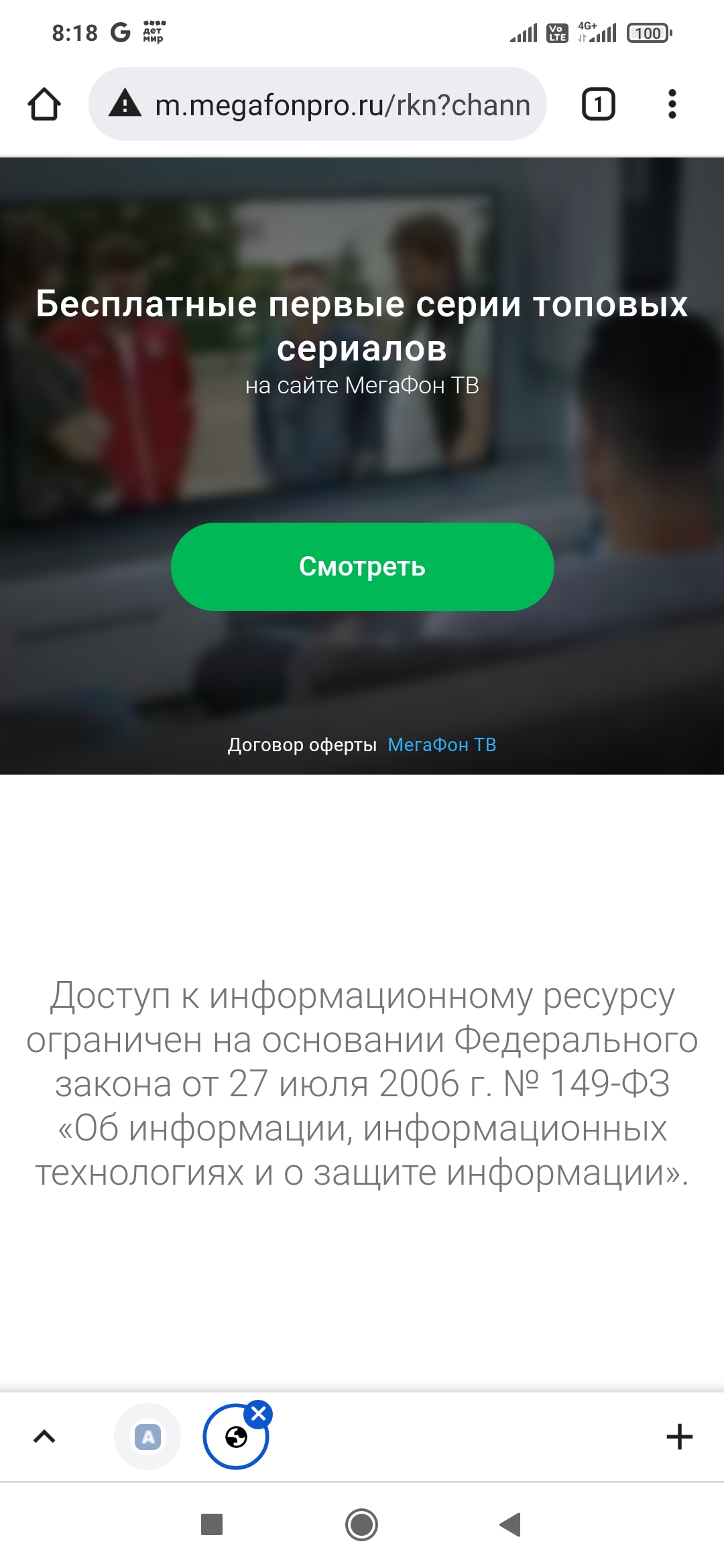Open recent apps from navigation bar
Viewport: 724px width, 1568px height.
[212, 1524]
